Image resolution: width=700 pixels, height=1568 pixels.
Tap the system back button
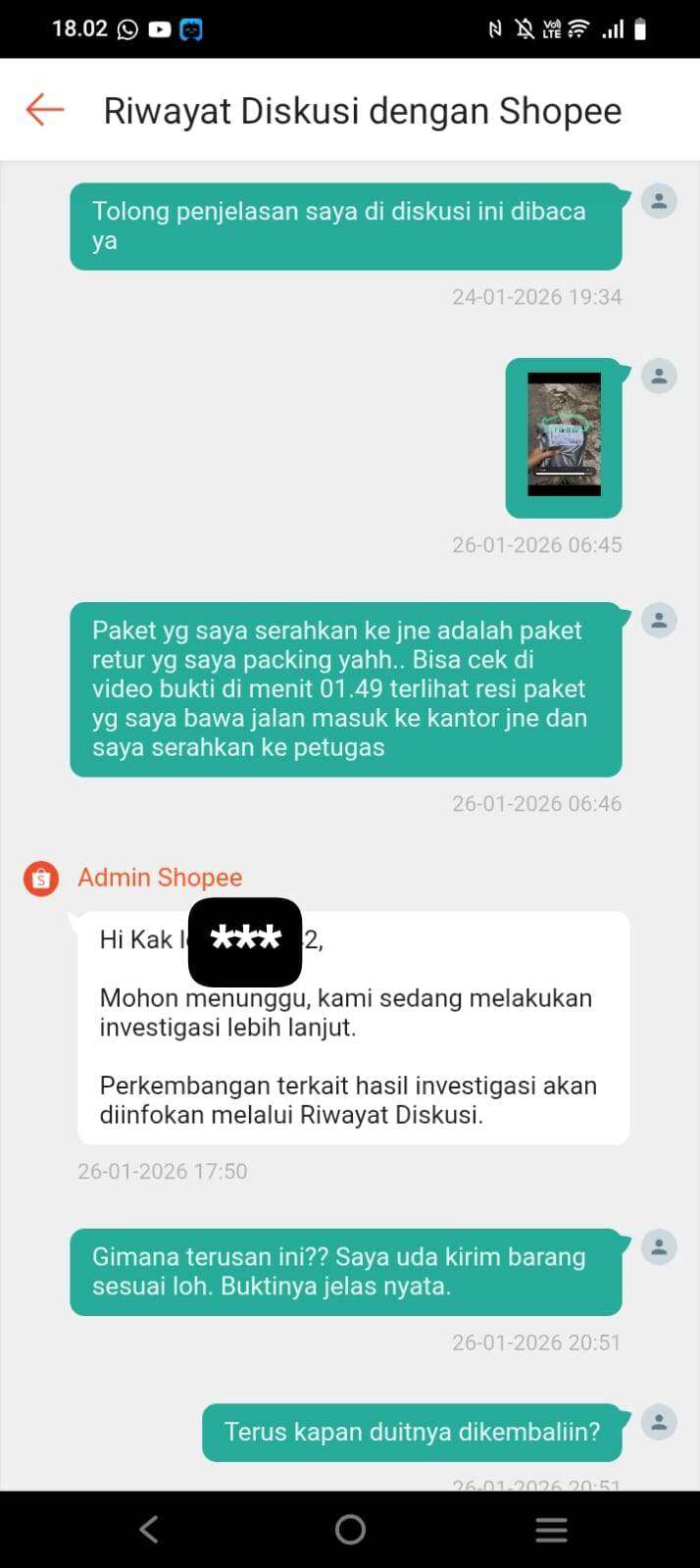tap(149, 1529)
